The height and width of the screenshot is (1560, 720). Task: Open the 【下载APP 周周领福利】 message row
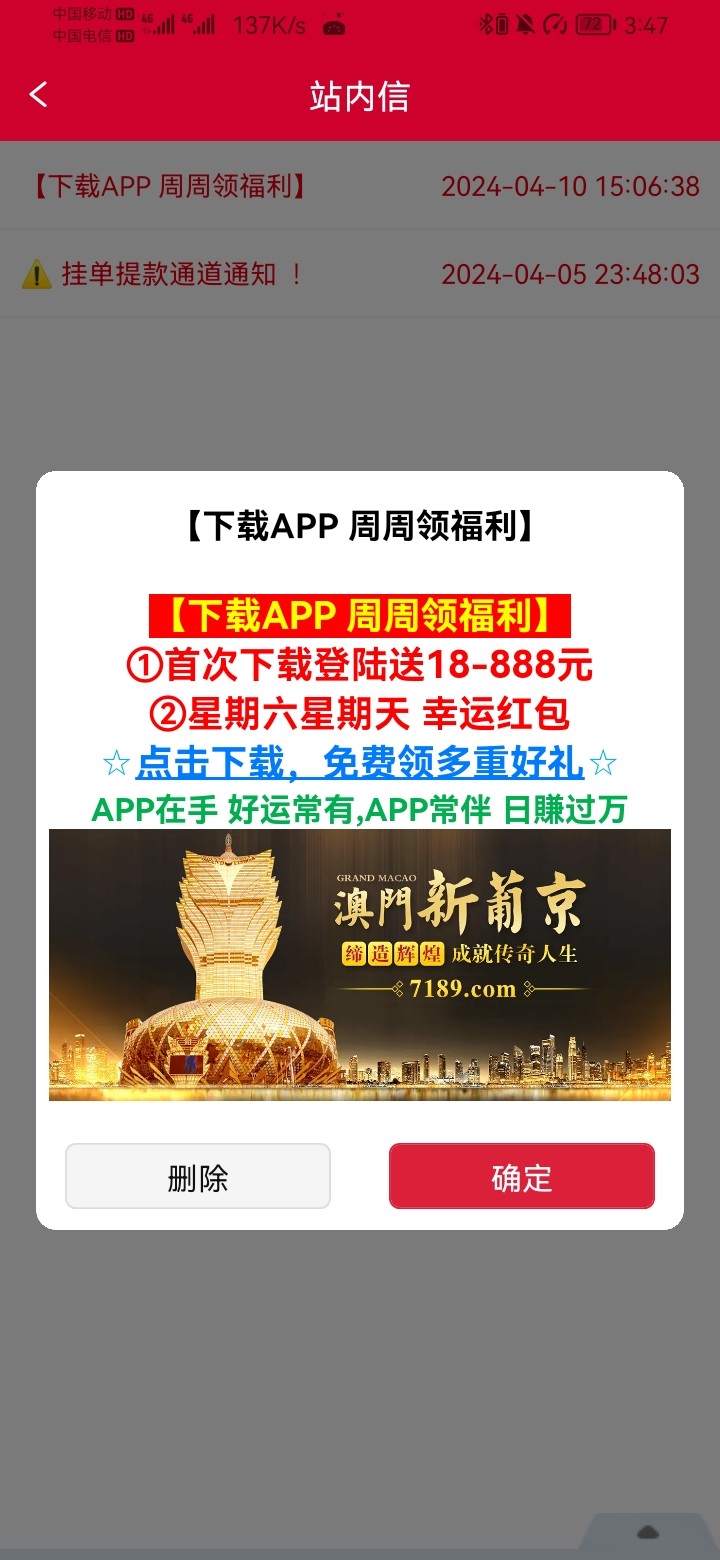pyautogui.click(x=360, y=186)
